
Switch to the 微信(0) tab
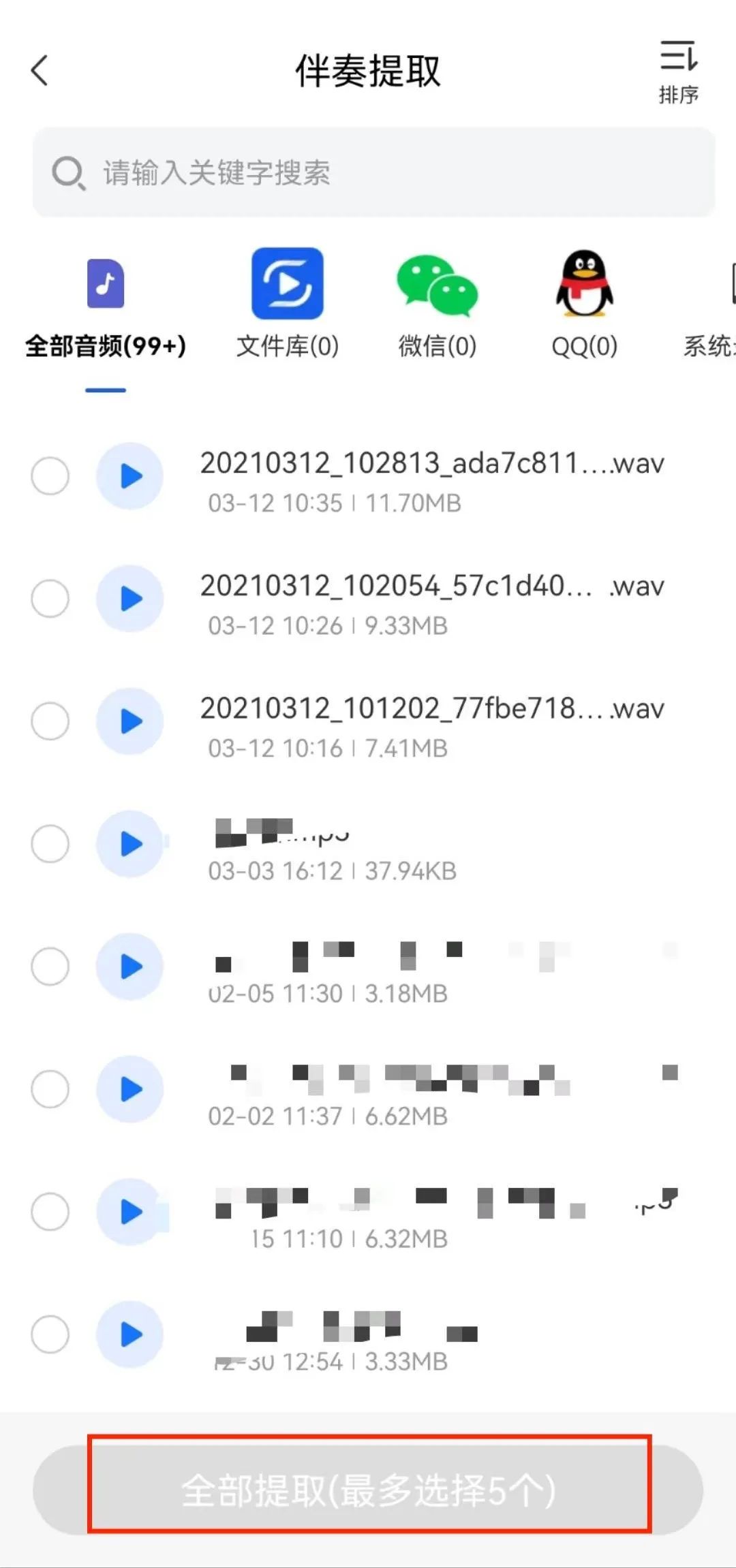point(436,347)
